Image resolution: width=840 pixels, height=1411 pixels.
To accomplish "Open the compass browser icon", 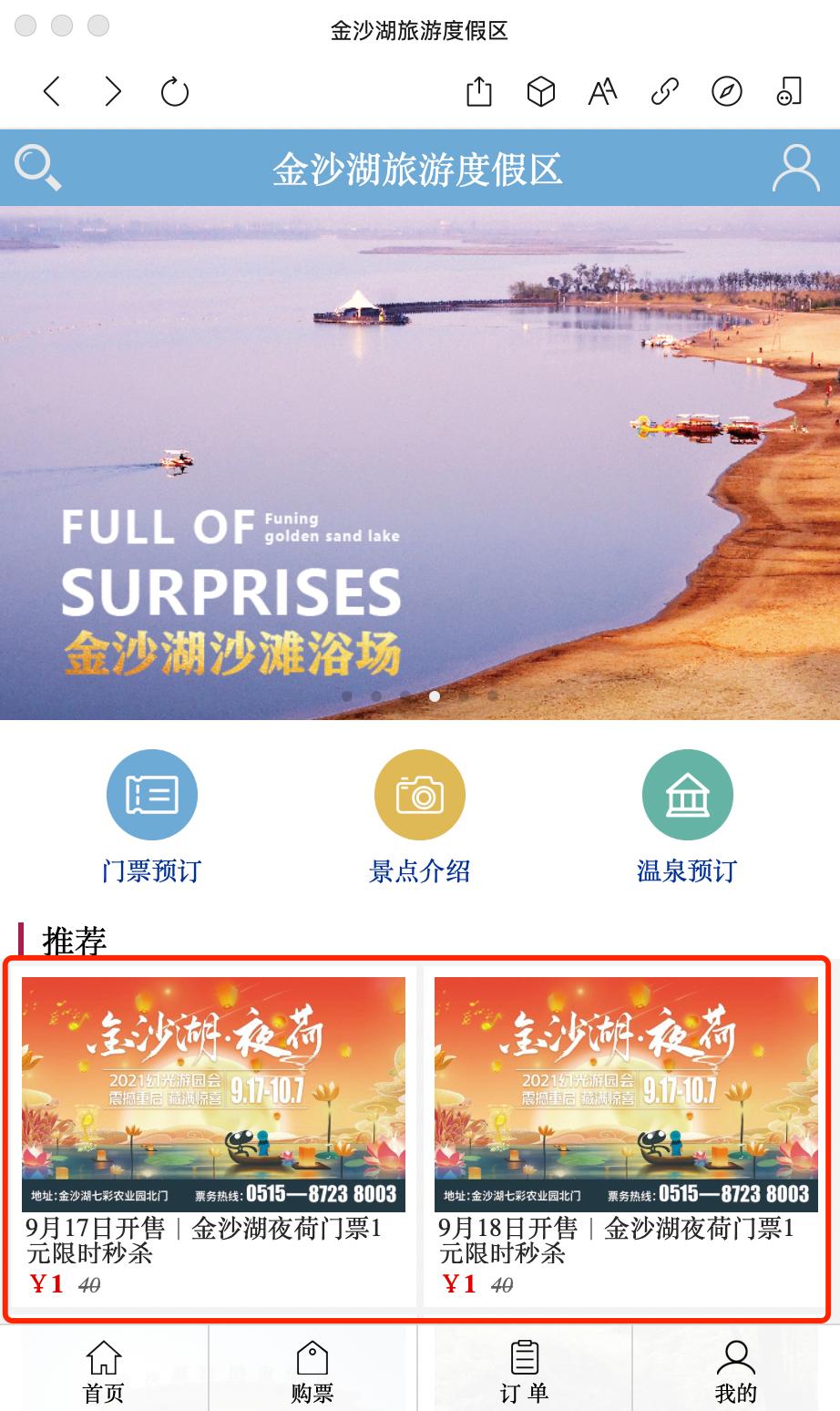I will click(x=727, y=92).
